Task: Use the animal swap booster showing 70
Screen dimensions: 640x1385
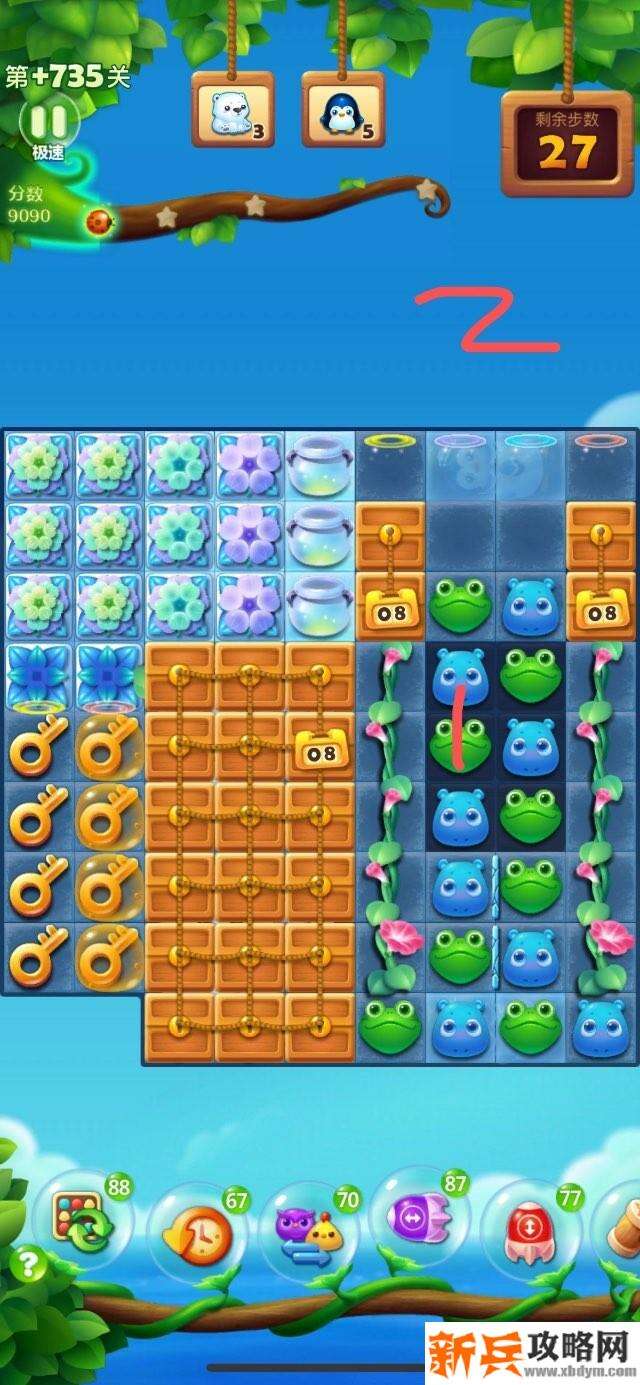Action: pyautogui.click(x=308, y=1232)
